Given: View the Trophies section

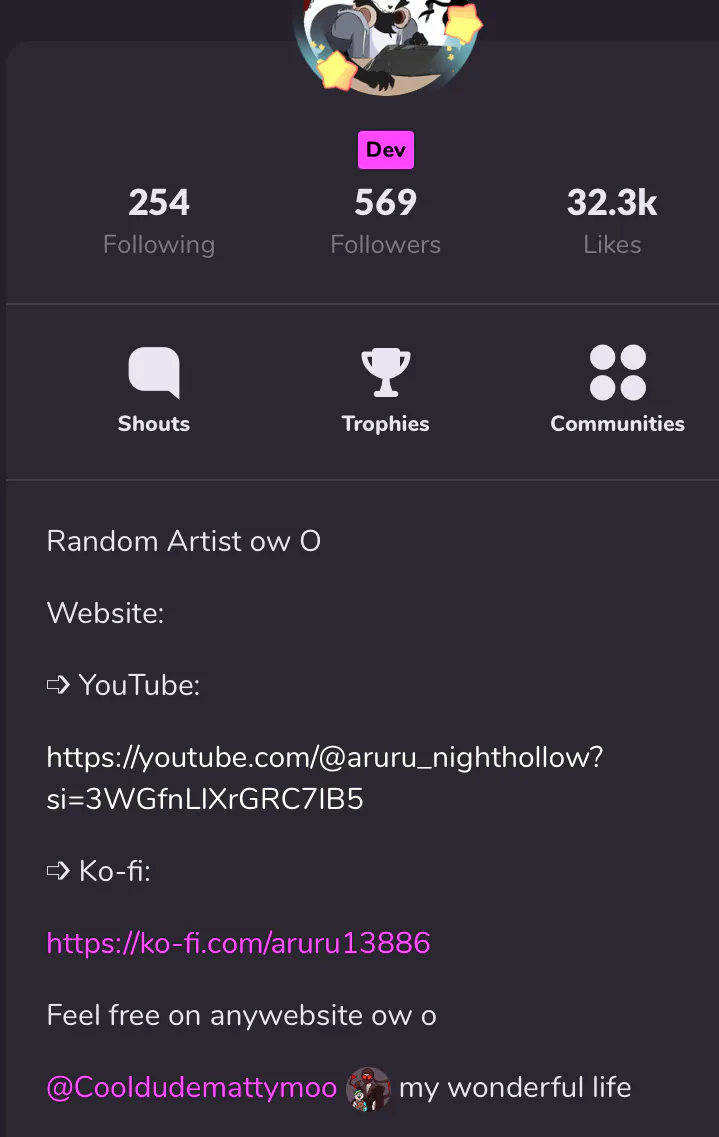Looking at the screenshot, I should point(385,392).
